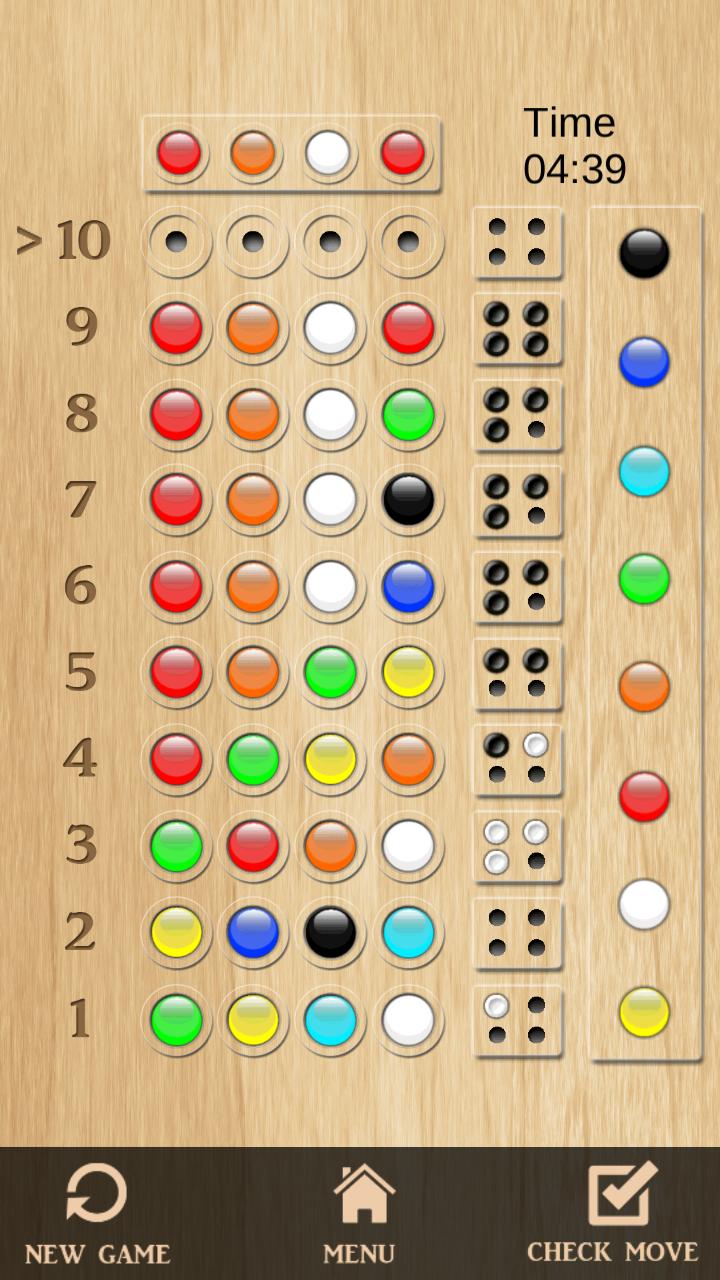Start a new game
The width and height of the screenshot is (720, 1280).
[97, 1213]
